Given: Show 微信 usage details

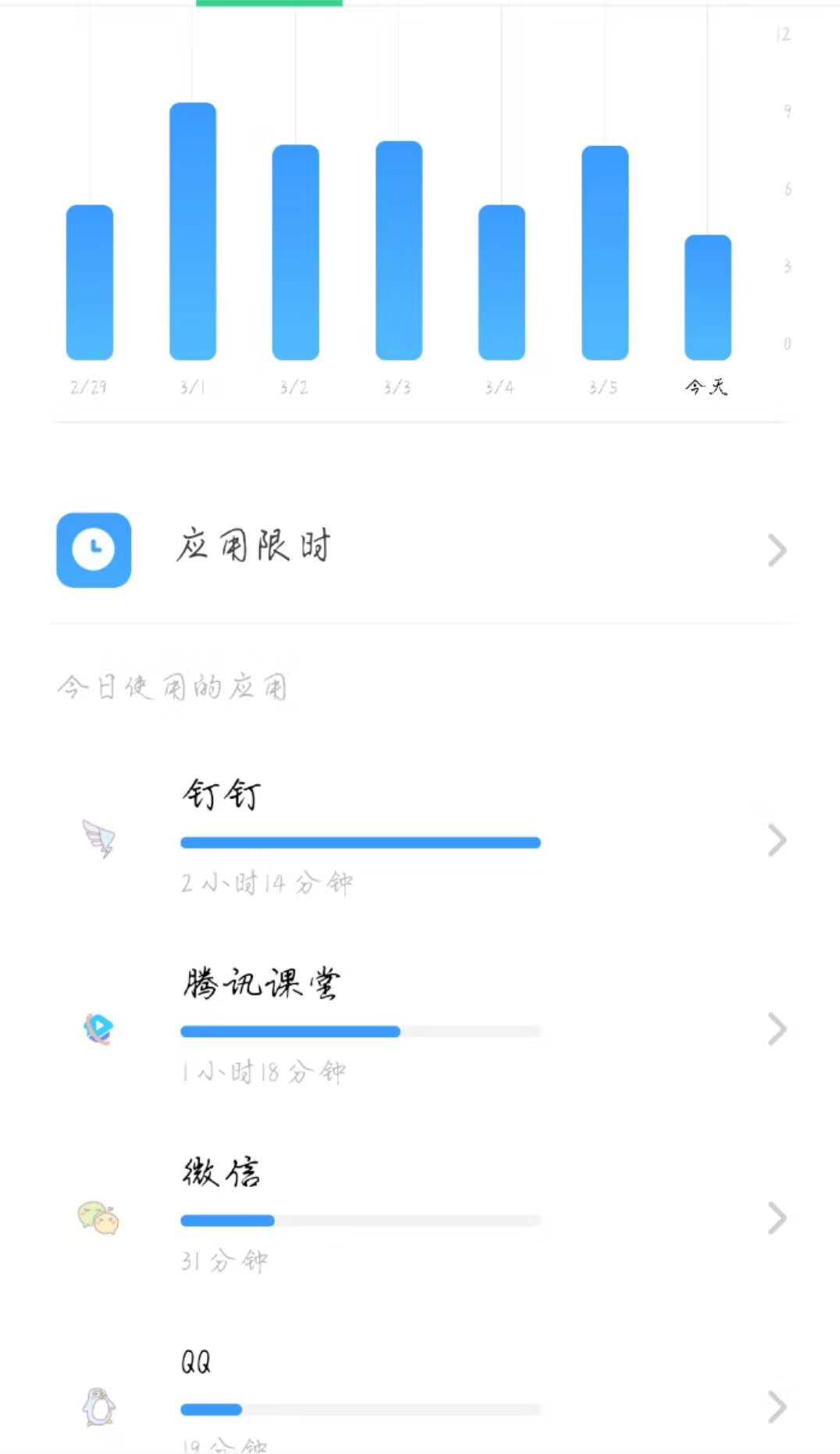Looking at the screenshot, I should (420, 1217).
